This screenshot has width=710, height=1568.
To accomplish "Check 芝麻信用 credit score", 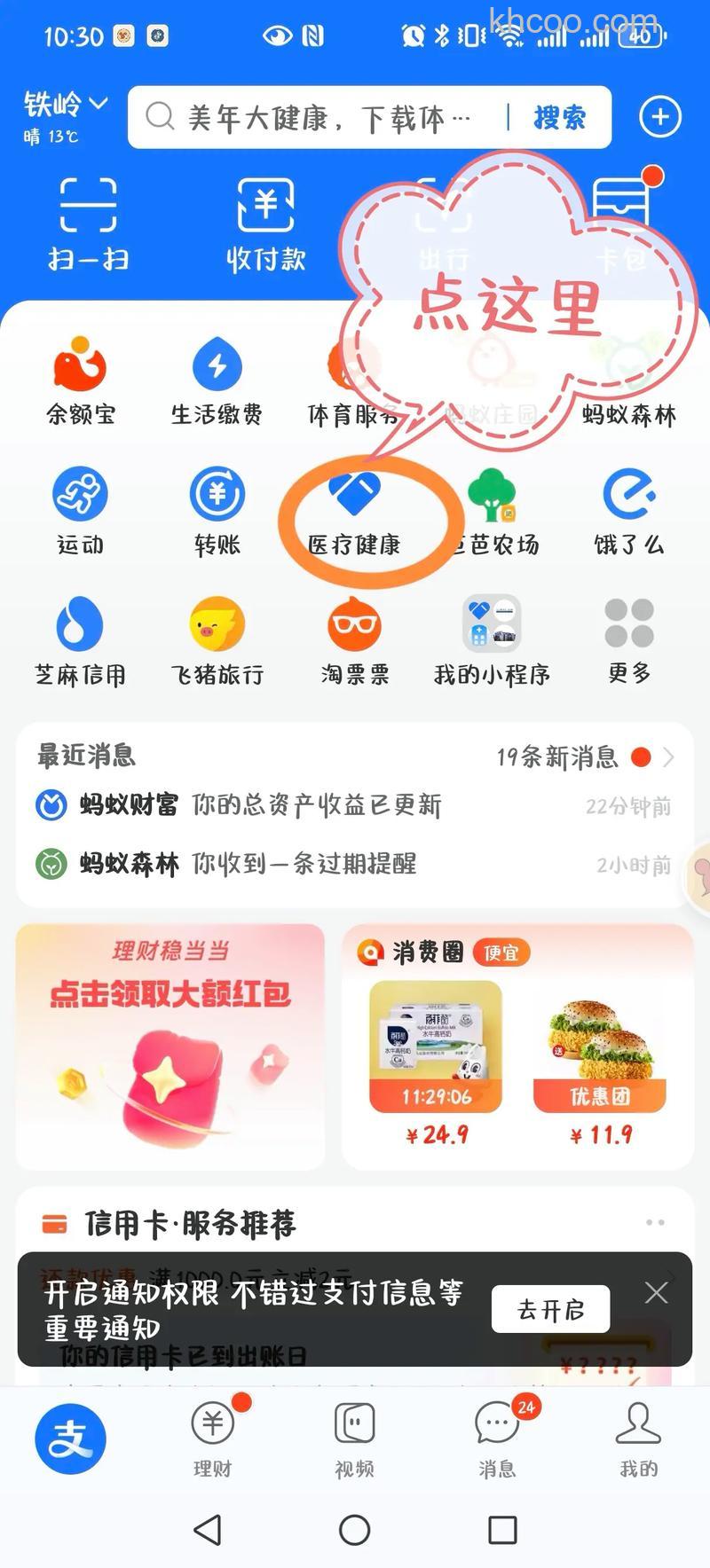I will click(80, 639).
